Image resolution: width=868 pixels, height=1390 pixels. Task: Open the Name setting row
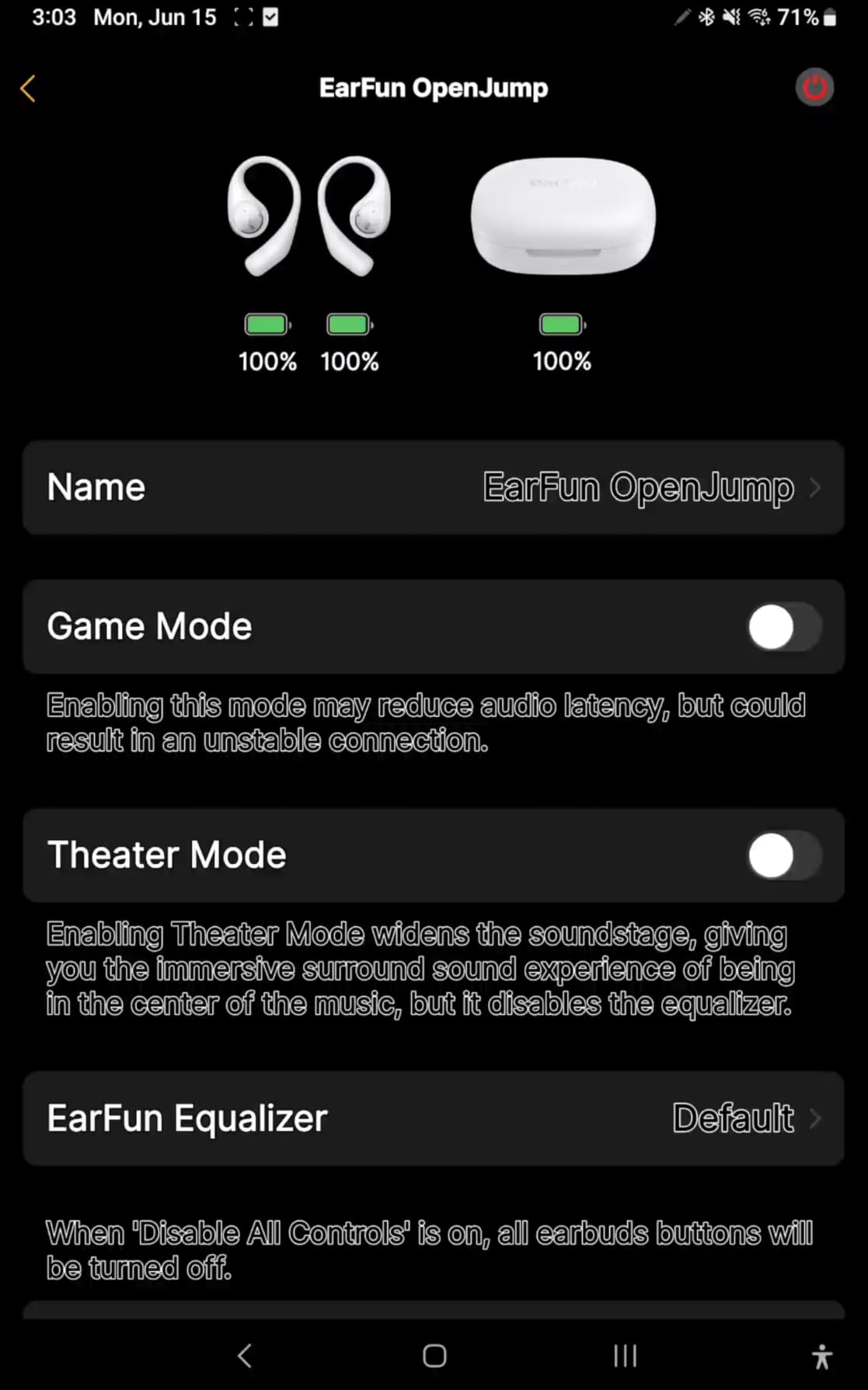pos(434,487)
